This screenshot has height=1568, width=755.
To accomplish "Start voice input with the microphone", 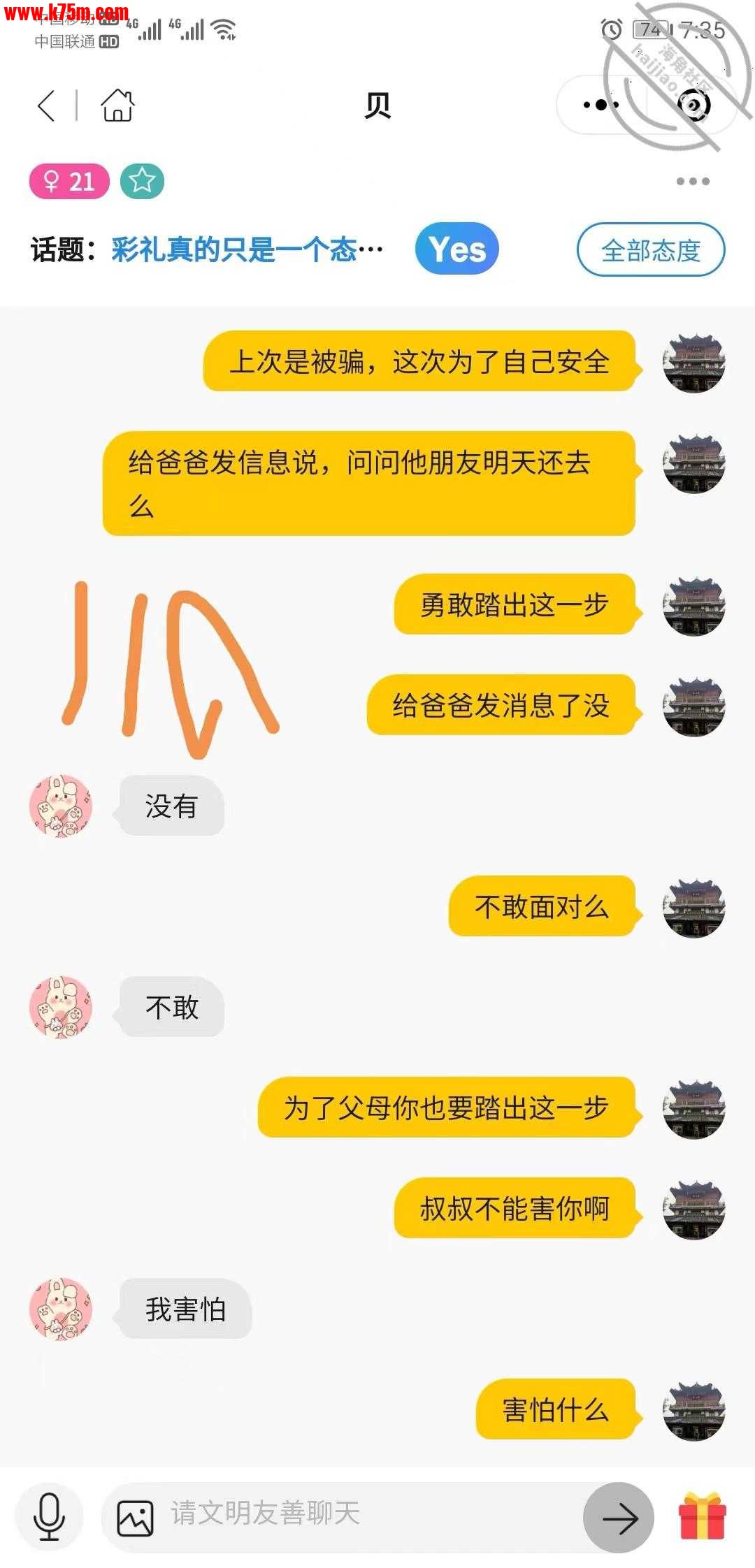I will (49, 1517).
